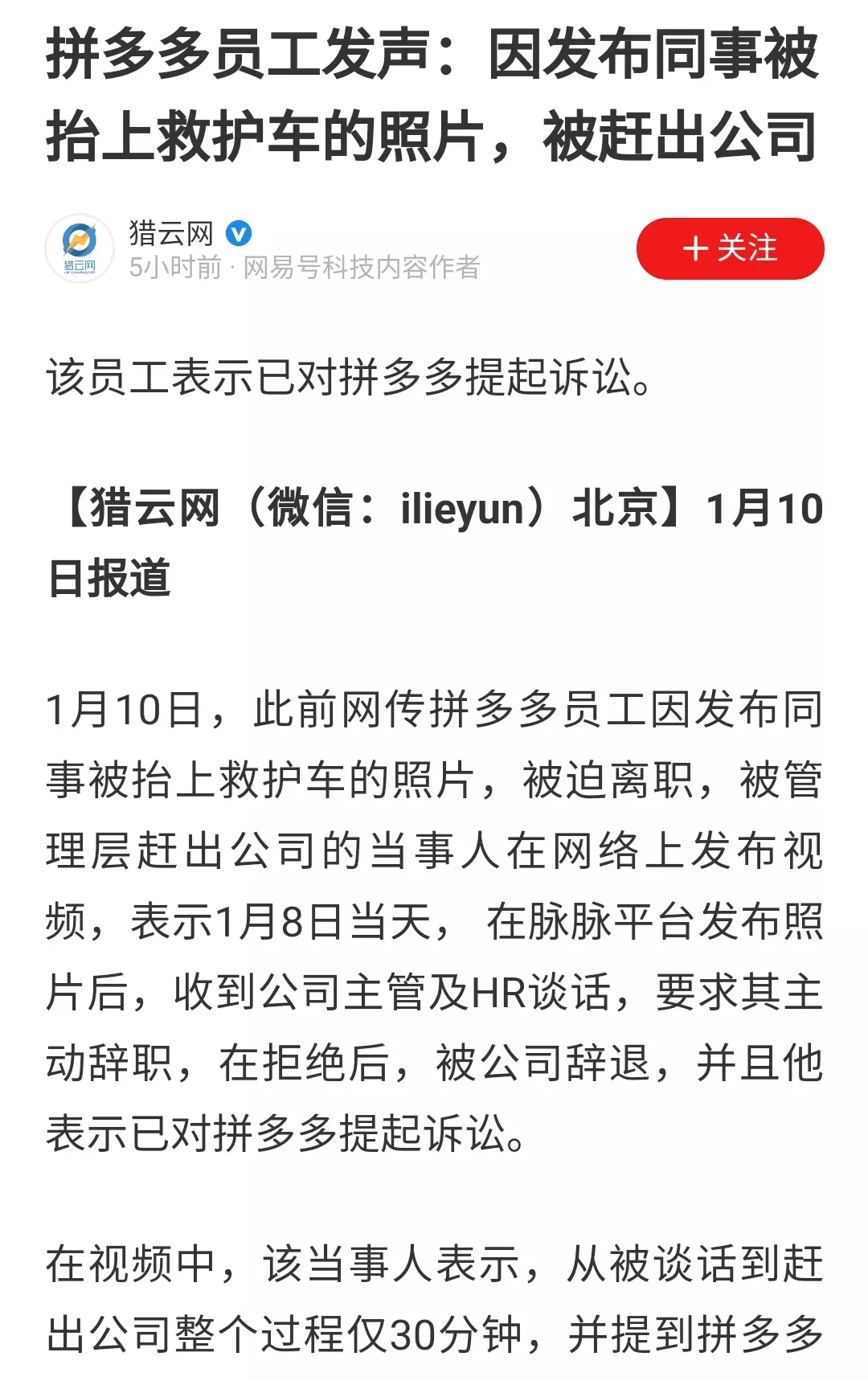Open the 猎云网 author avatar
The image size is (868, 1381).
[80, 248]
